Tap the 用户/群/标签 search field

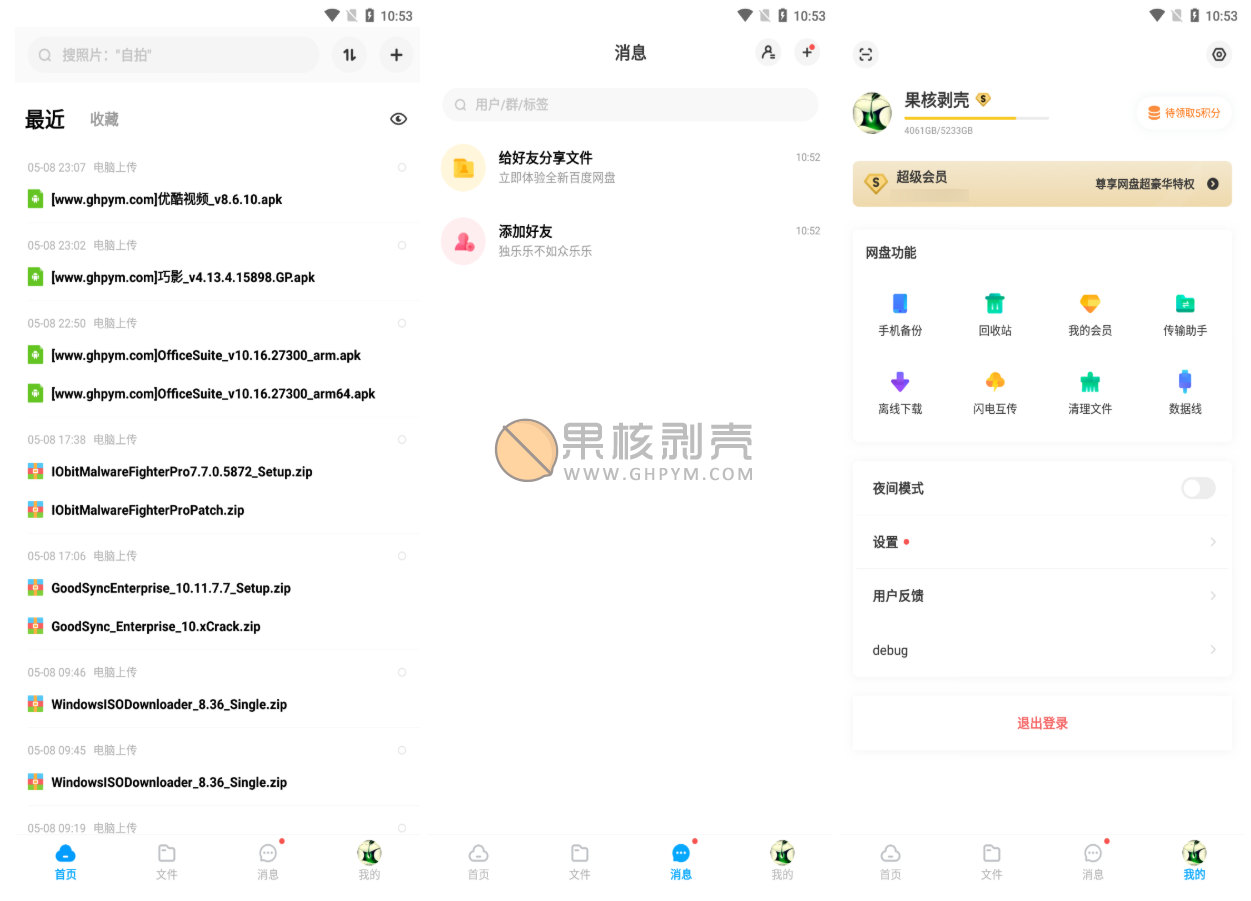coord(630,104)
